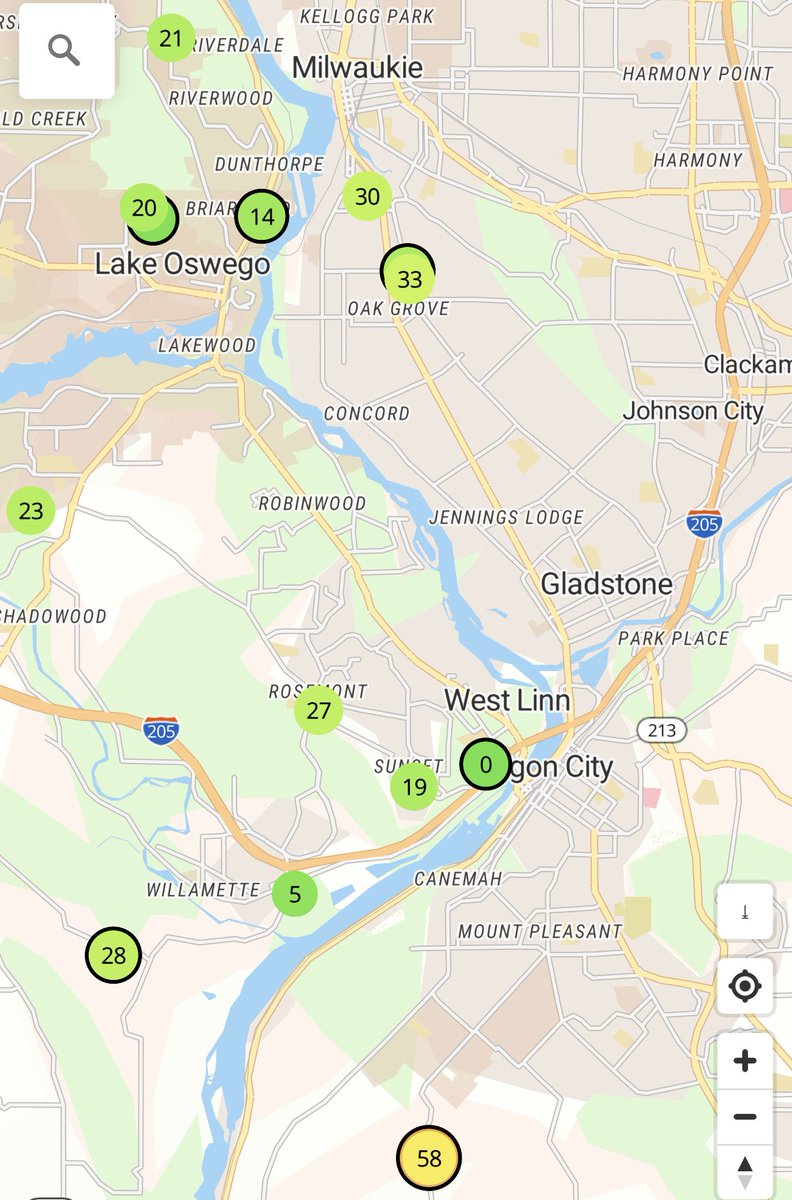View the marker reading 21 near Riverdale
The image size is (792, 1200).
click(171, 39)
